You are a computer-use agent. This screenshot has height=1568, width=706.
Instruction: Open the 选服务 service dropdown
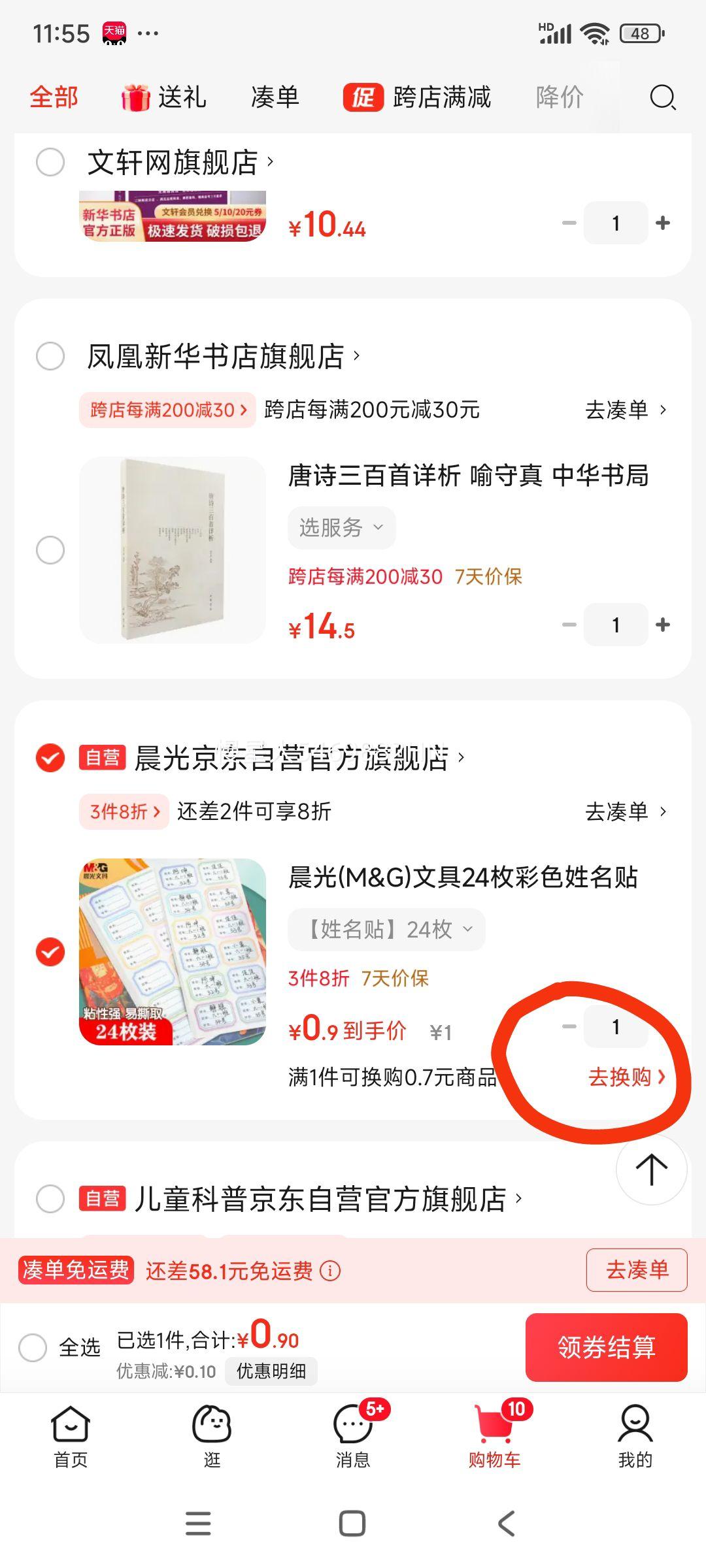coord(340,528)
